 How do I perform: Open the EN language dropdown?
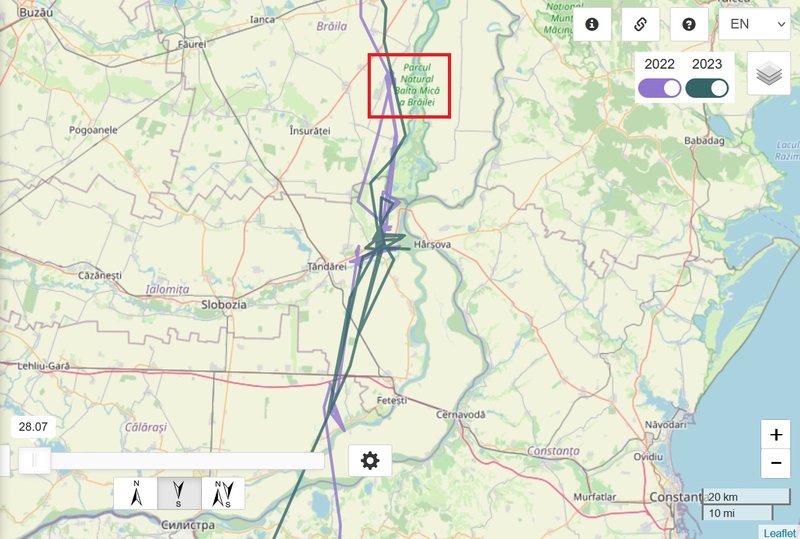point(754,23)
